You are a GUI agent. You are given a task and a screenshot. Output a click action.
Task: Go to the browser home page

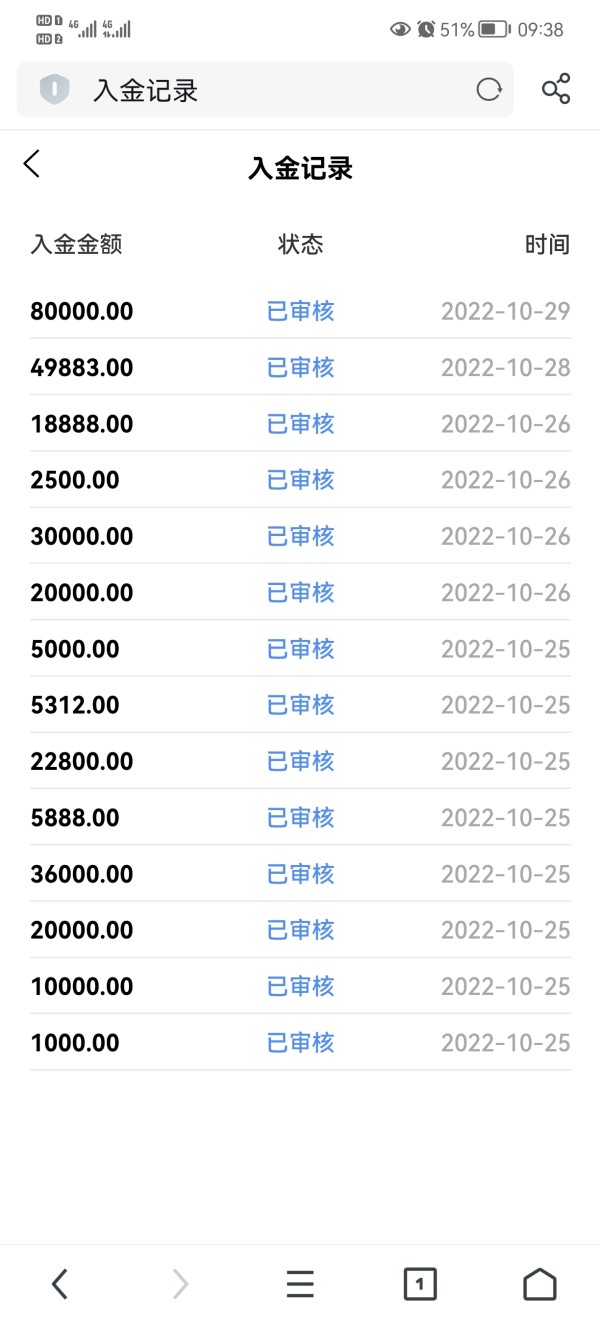coord(540,1283)
